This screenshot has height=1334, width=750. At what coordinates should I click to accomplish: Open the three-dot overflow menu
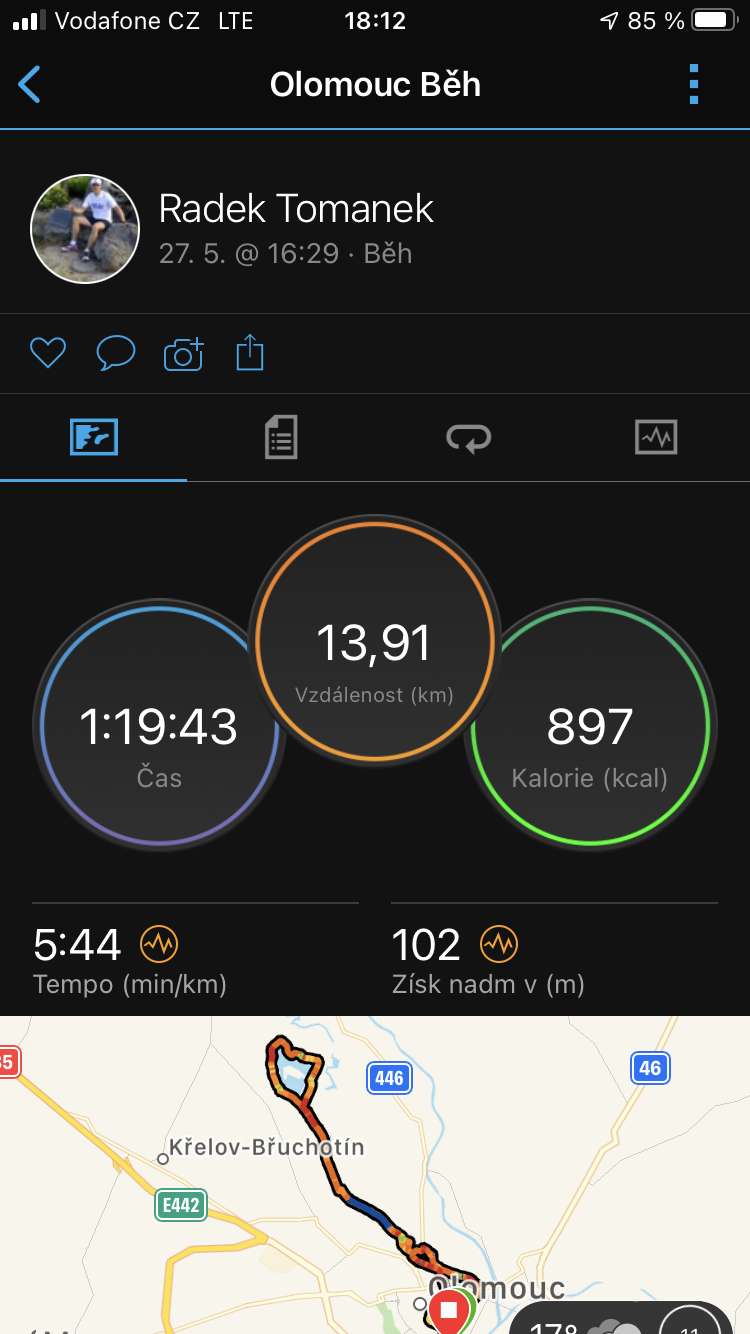pos(694,84)
